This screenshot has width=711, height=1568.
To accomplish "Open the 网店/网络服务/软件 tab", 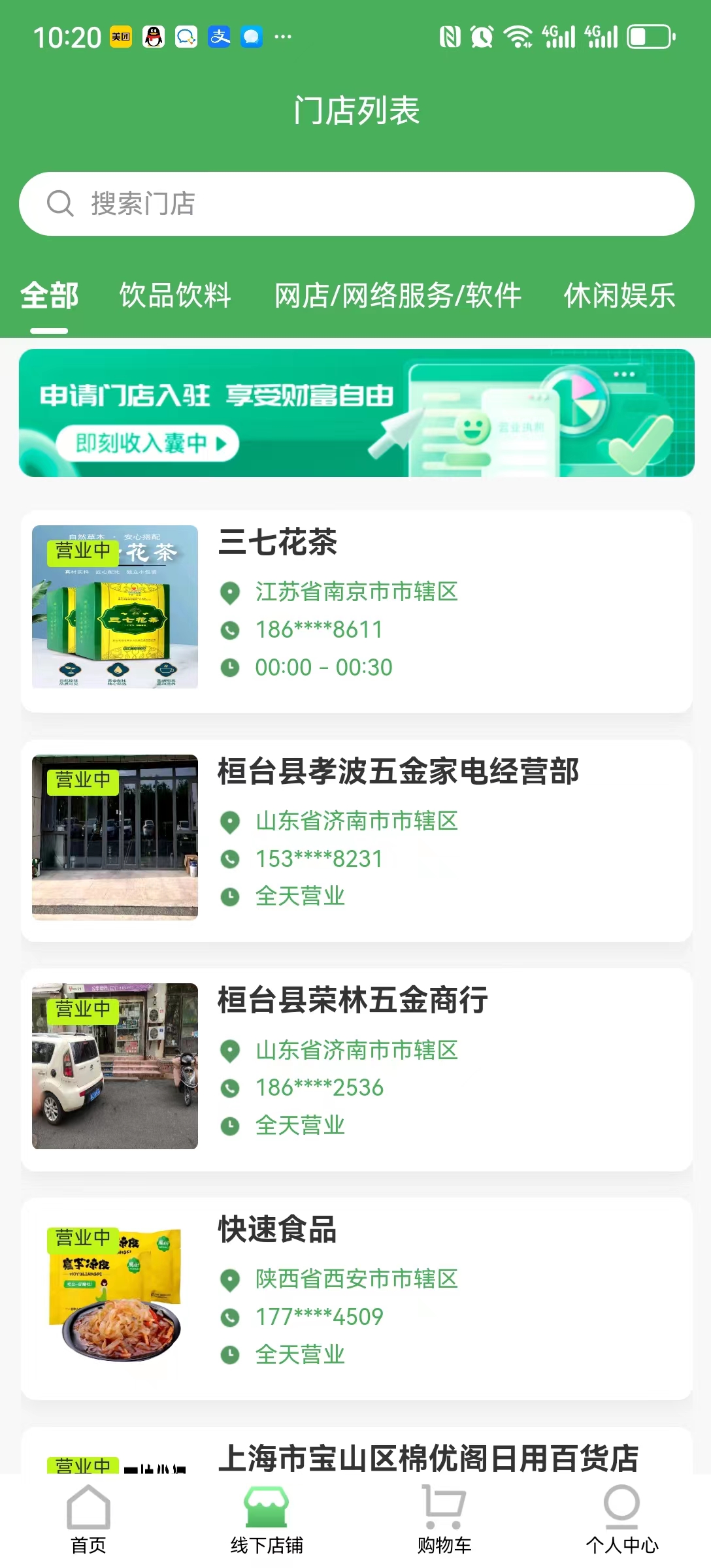I will (x=399, y=295).
